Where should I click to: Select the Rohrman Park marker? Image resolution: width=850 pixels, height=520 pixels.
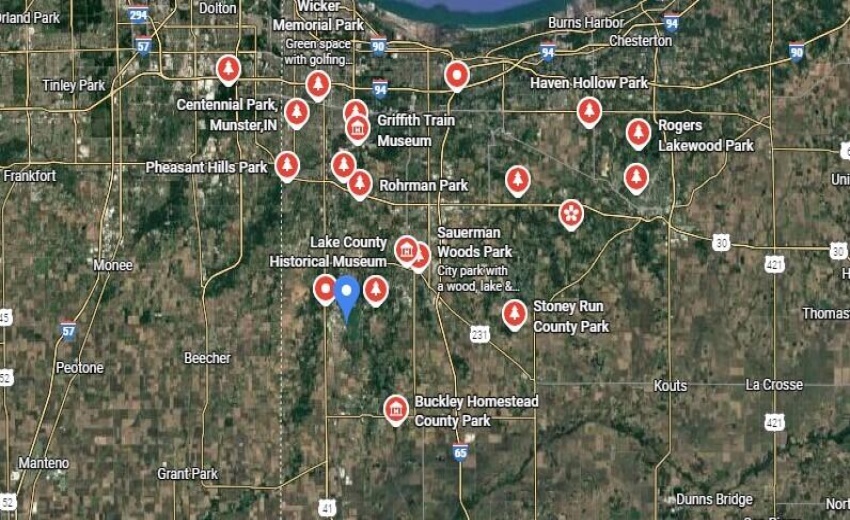pos(360,183)
